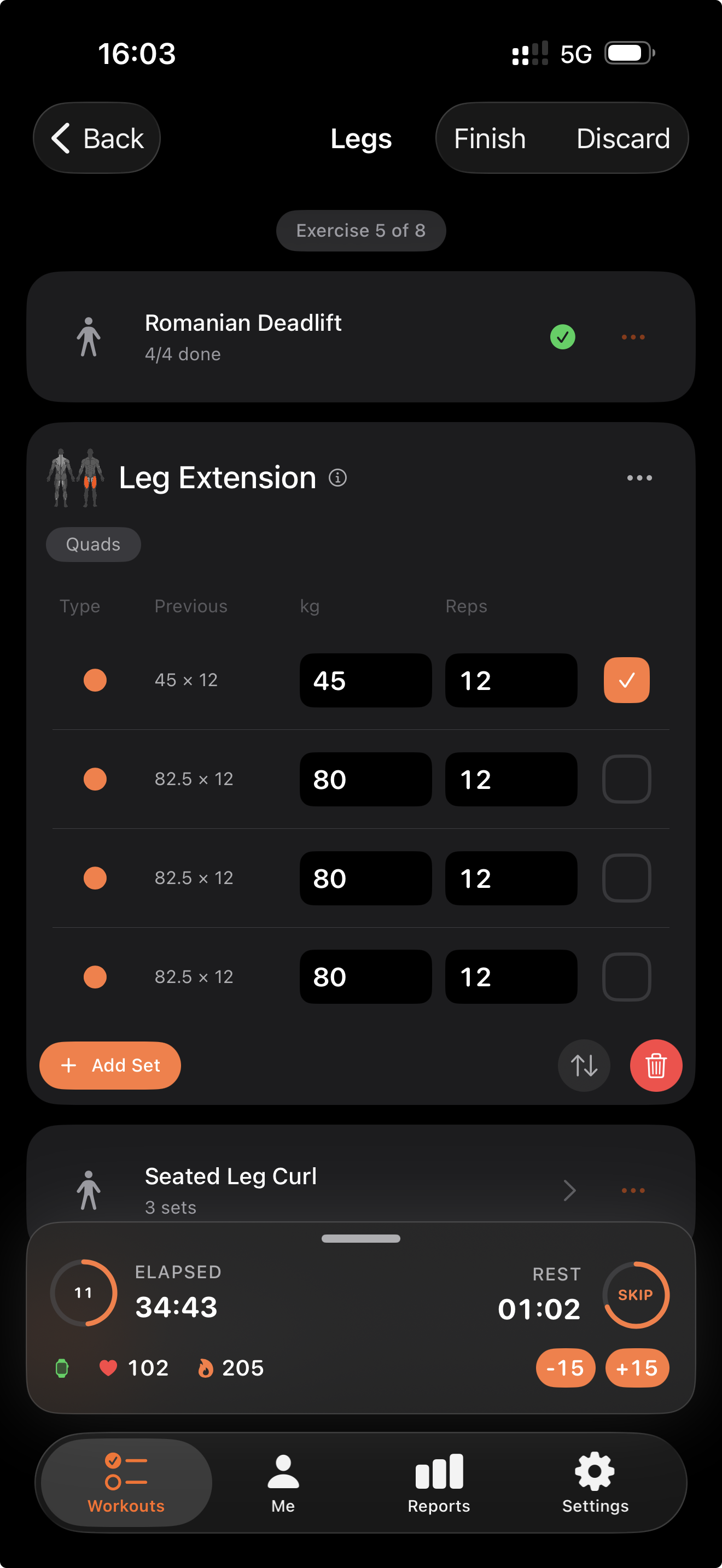Edit the reps field showing 12 on set three
Screen dimensions: 722x1568
pyautogui.click(x=510, y=879)
